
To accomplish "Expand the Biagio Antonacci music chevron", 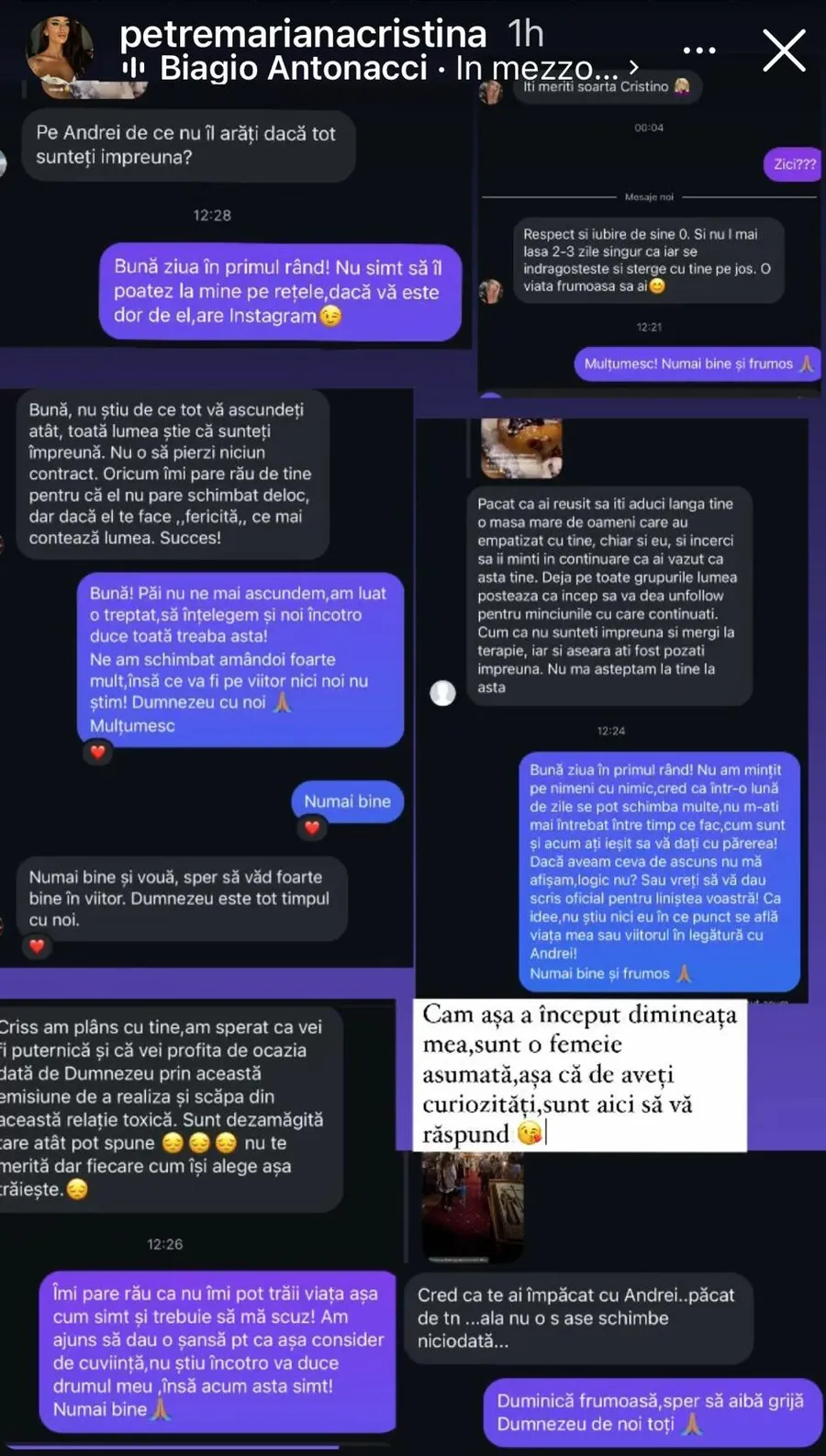I will [x=631, y=67].
